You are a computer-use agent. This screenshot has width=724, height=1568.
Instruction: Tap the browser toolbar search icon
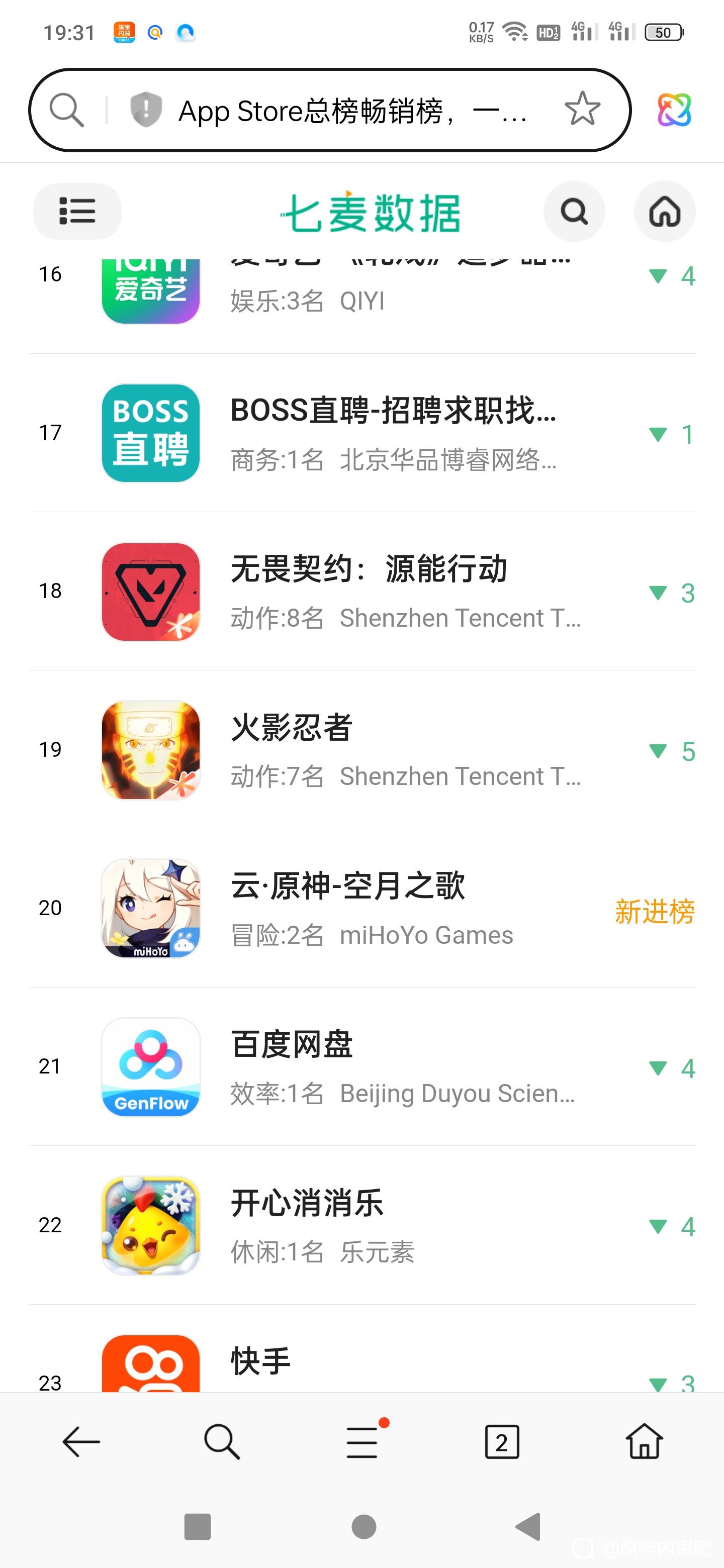click(222, 1441)
